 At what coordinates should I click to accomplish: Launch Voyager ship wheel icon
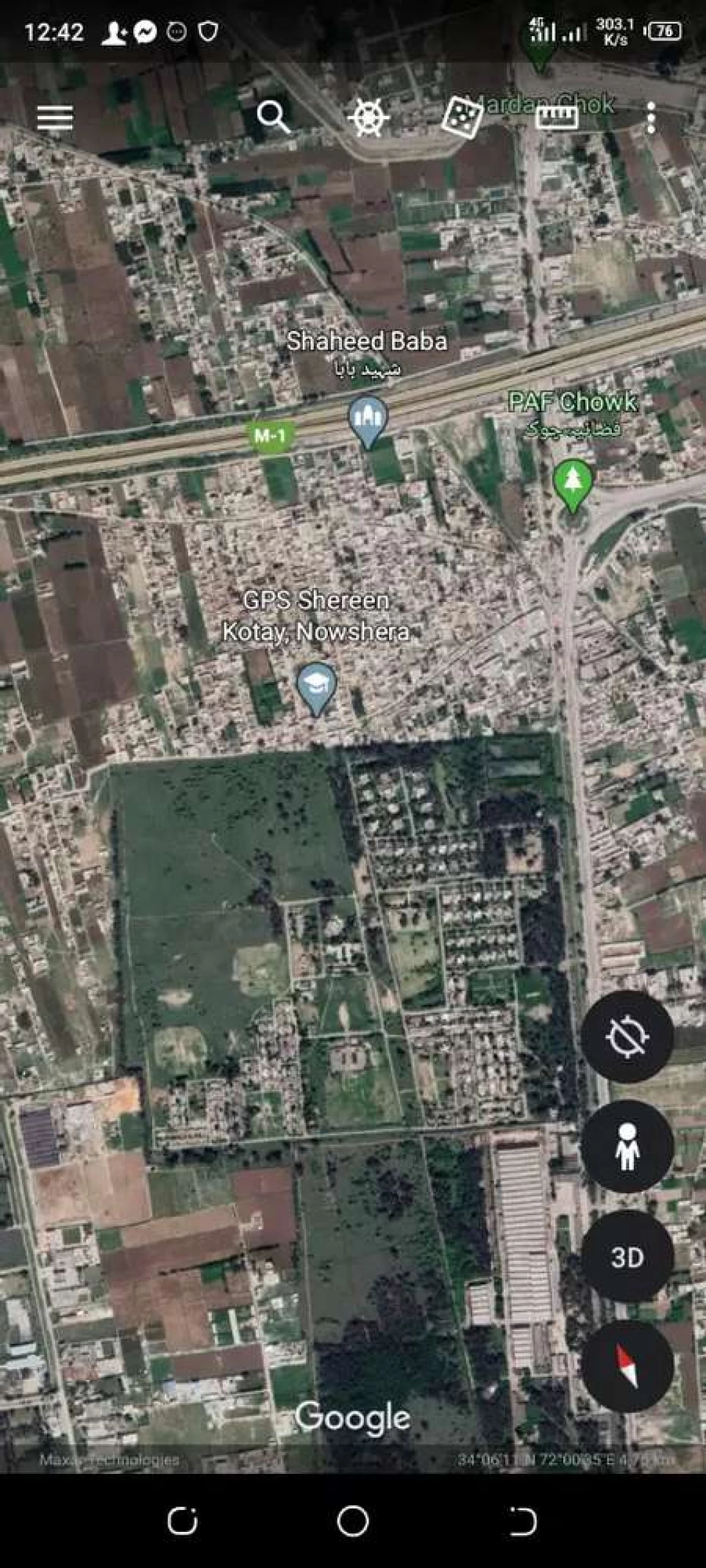368,117
